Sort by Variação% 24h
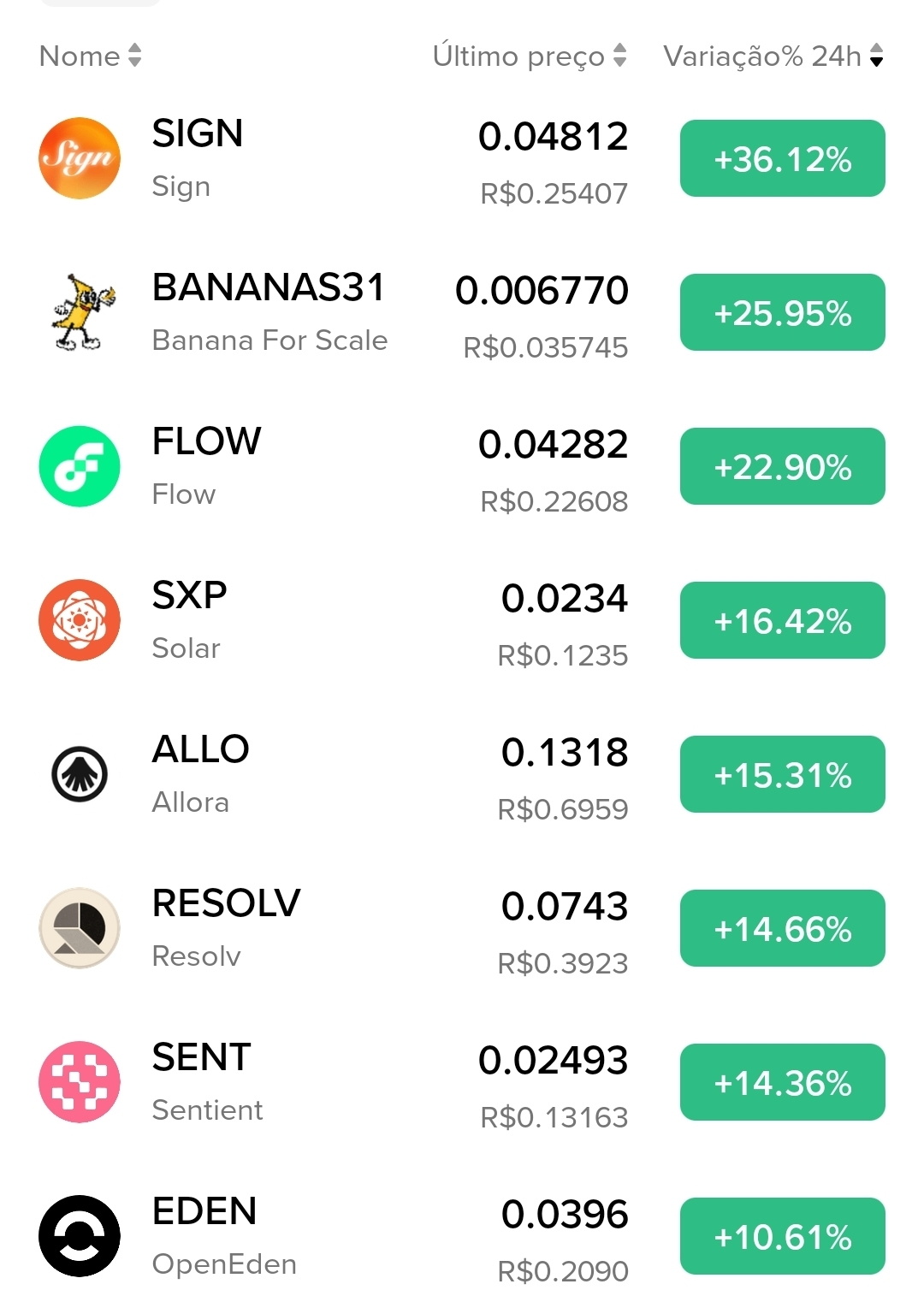 [773, 56]
